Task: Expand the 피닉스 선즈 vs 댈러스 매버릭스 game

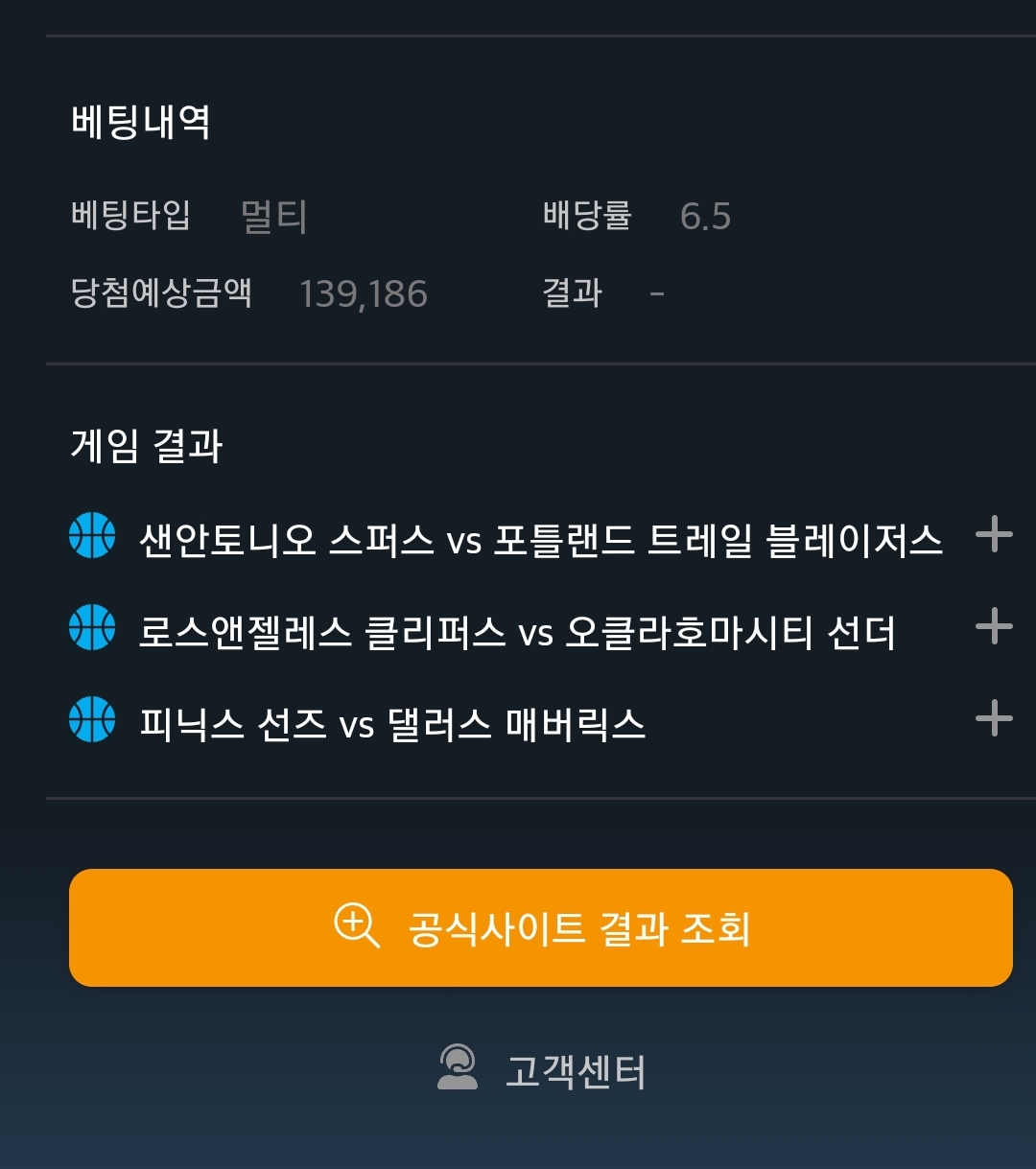Action: [994, 718]
